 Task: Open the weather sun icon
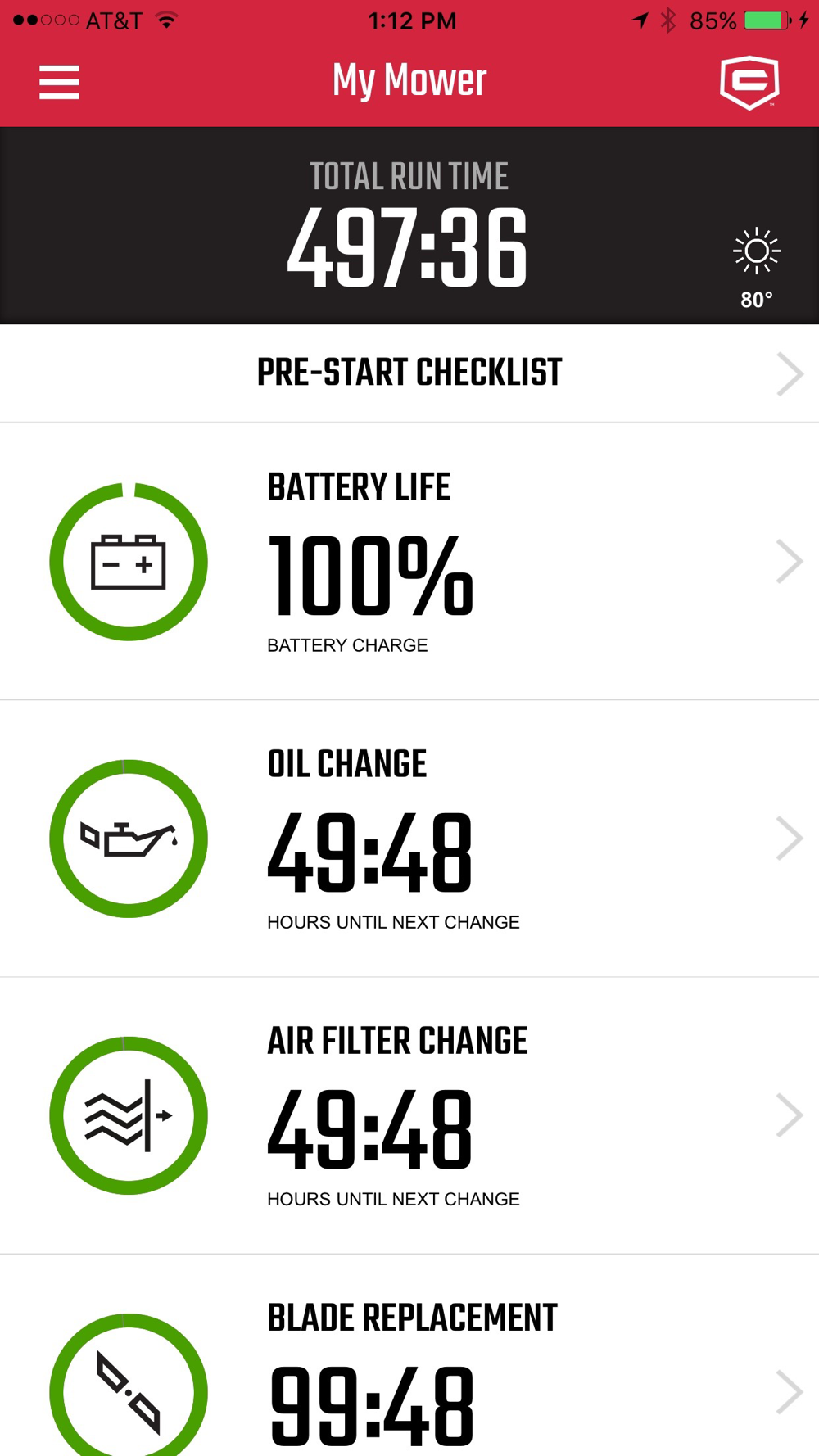757,251
